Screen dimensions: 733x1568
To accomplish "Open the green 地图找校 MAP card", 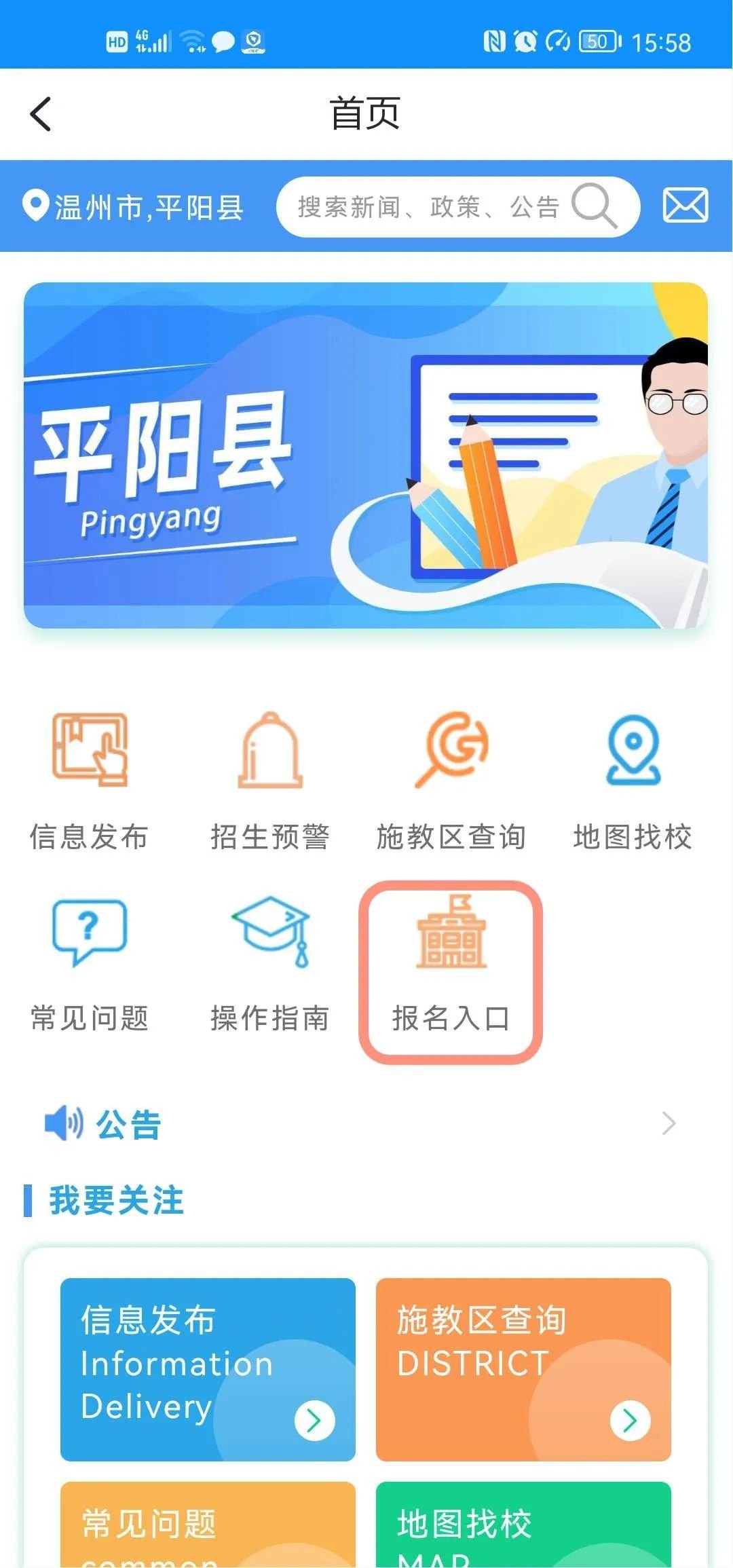I will tap(523, 1526).
